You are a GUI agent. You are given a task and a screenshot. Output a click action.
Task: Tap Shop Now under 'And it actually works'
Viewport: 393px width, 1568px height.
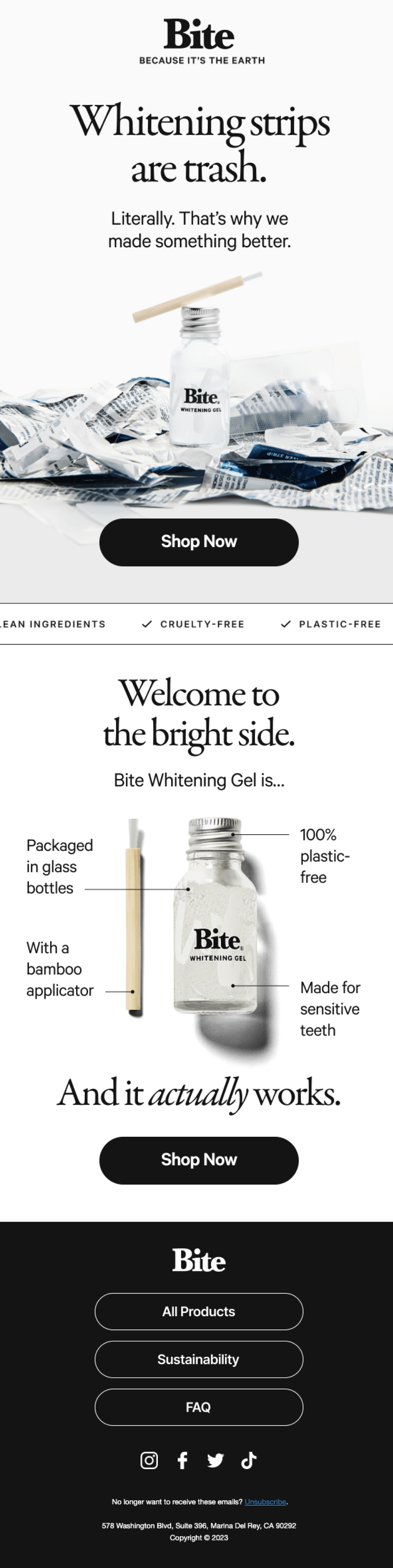pos(198,1160)
